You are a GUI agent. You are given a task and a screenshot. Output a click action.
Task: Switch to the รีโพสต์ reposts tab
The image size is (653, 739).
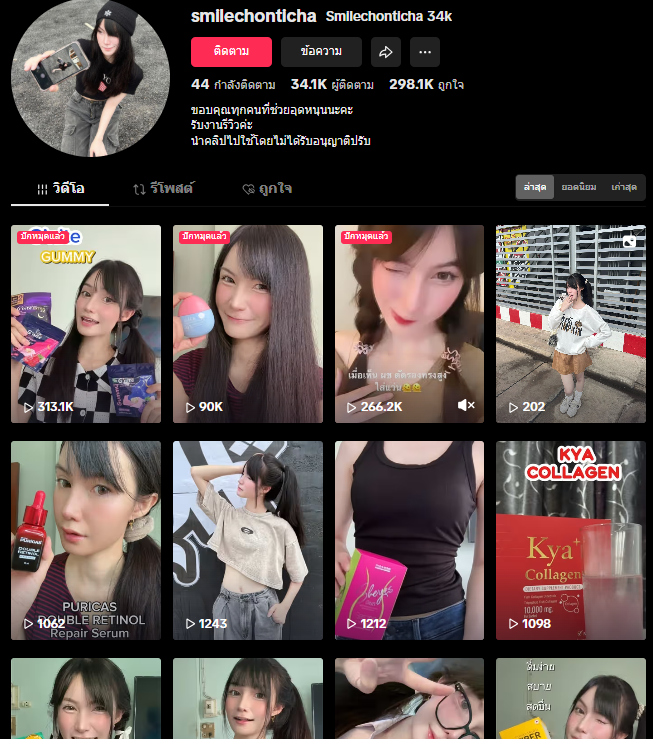[x=163, y=188]
